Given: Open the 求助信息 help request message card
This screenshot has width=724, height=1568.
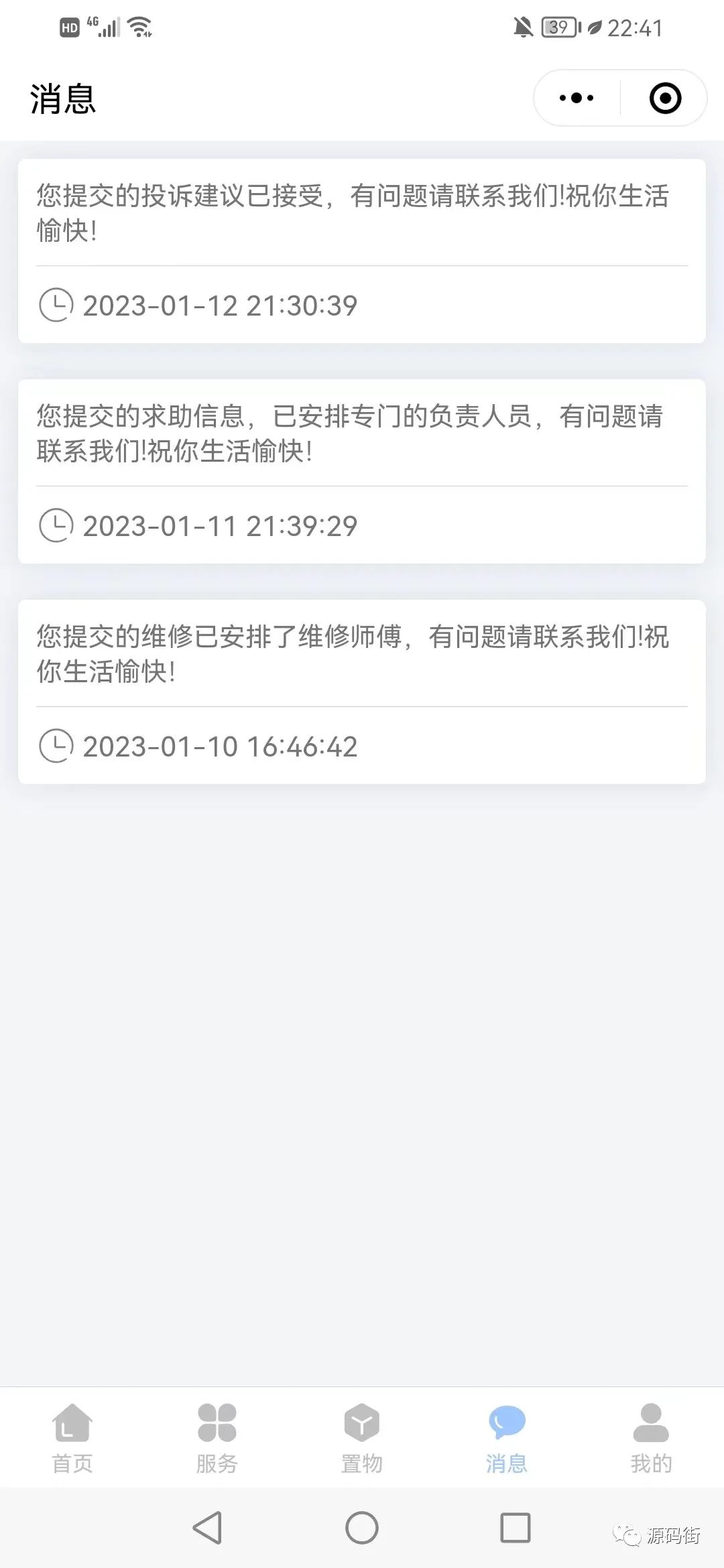Looking at the screenshot, I should click(x=362, y=469).
